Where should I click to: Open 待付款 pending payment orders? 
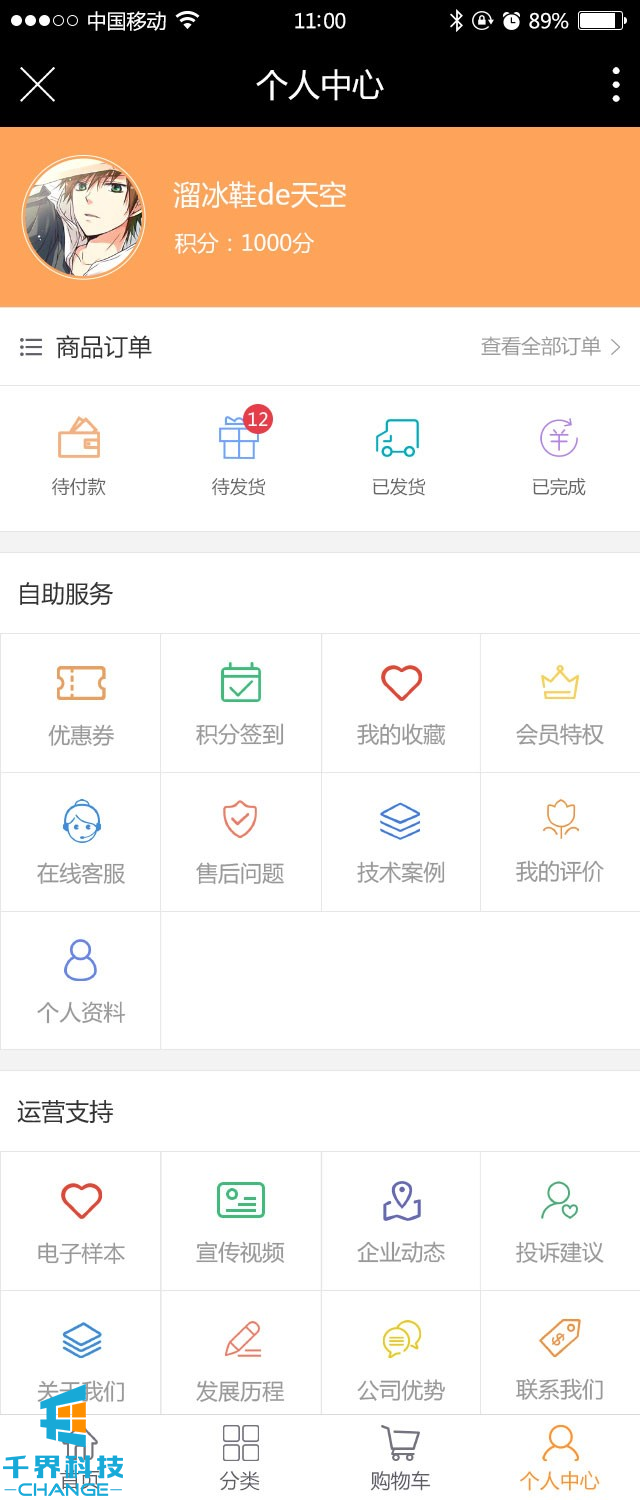point(79,457)
